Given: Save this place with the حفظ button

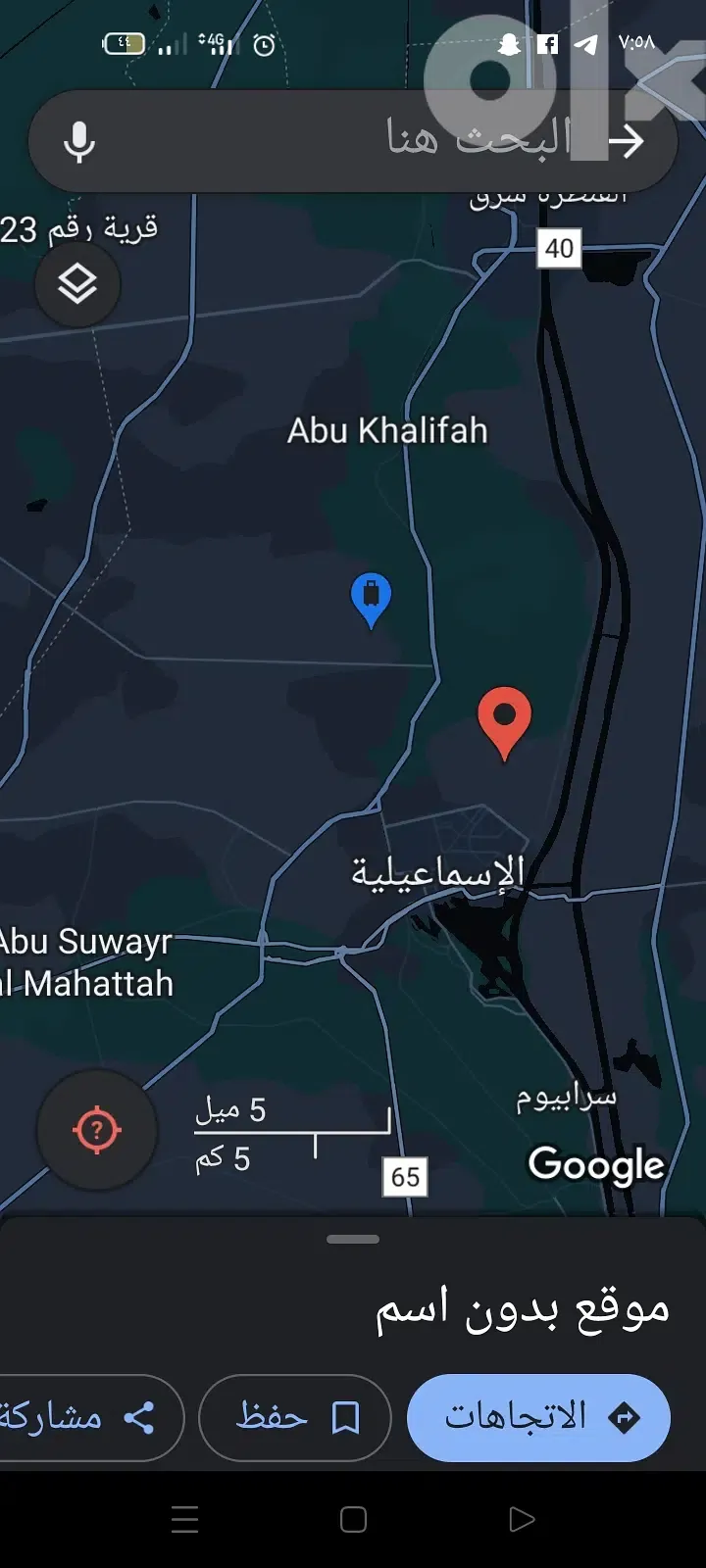Looking at the screenshot, I should click(x=295, y=1417).
